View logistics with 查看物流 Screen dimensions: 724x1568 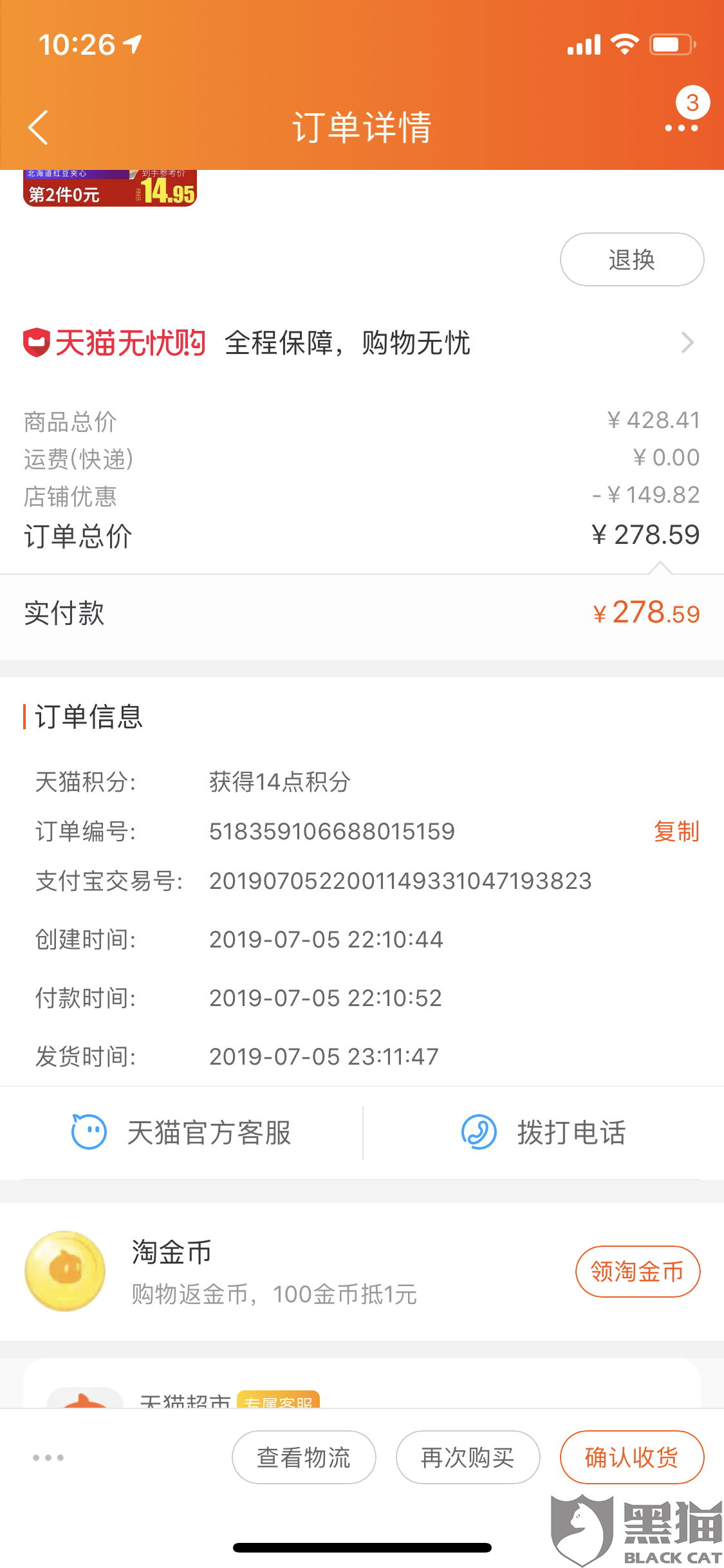303,1457
